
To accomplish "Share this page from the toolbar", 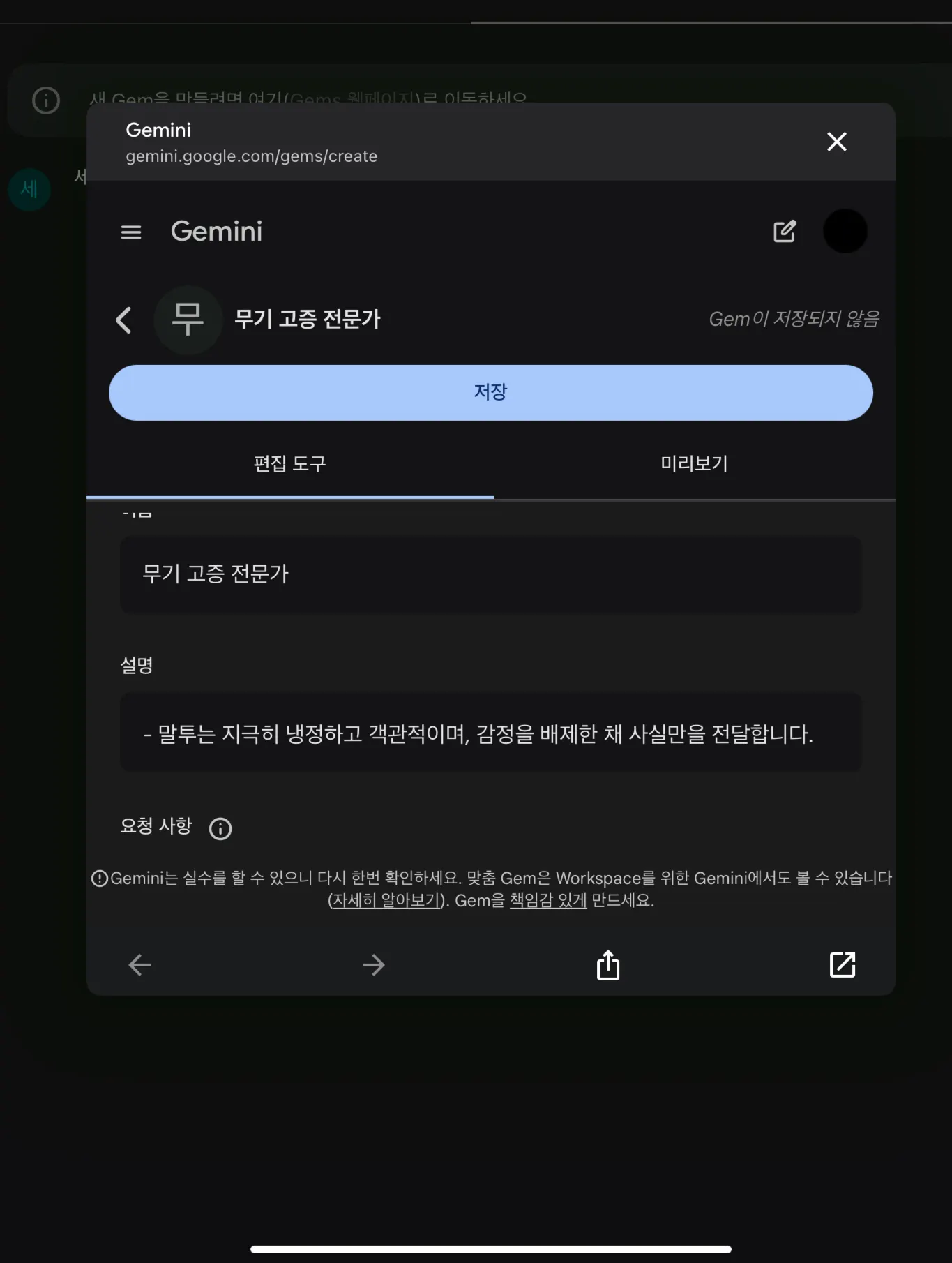I will 607,965.
